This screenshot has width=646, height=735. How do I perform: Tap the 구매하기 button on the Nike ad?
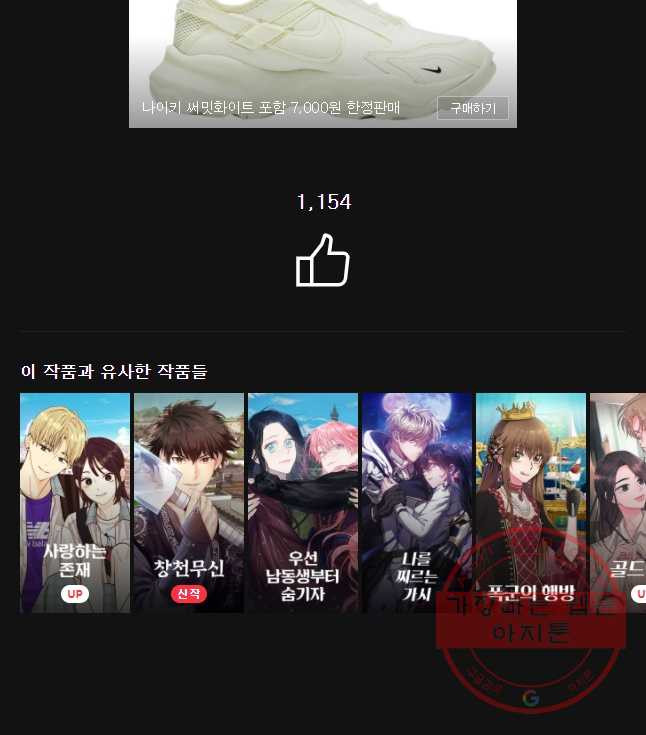(472, 108)
